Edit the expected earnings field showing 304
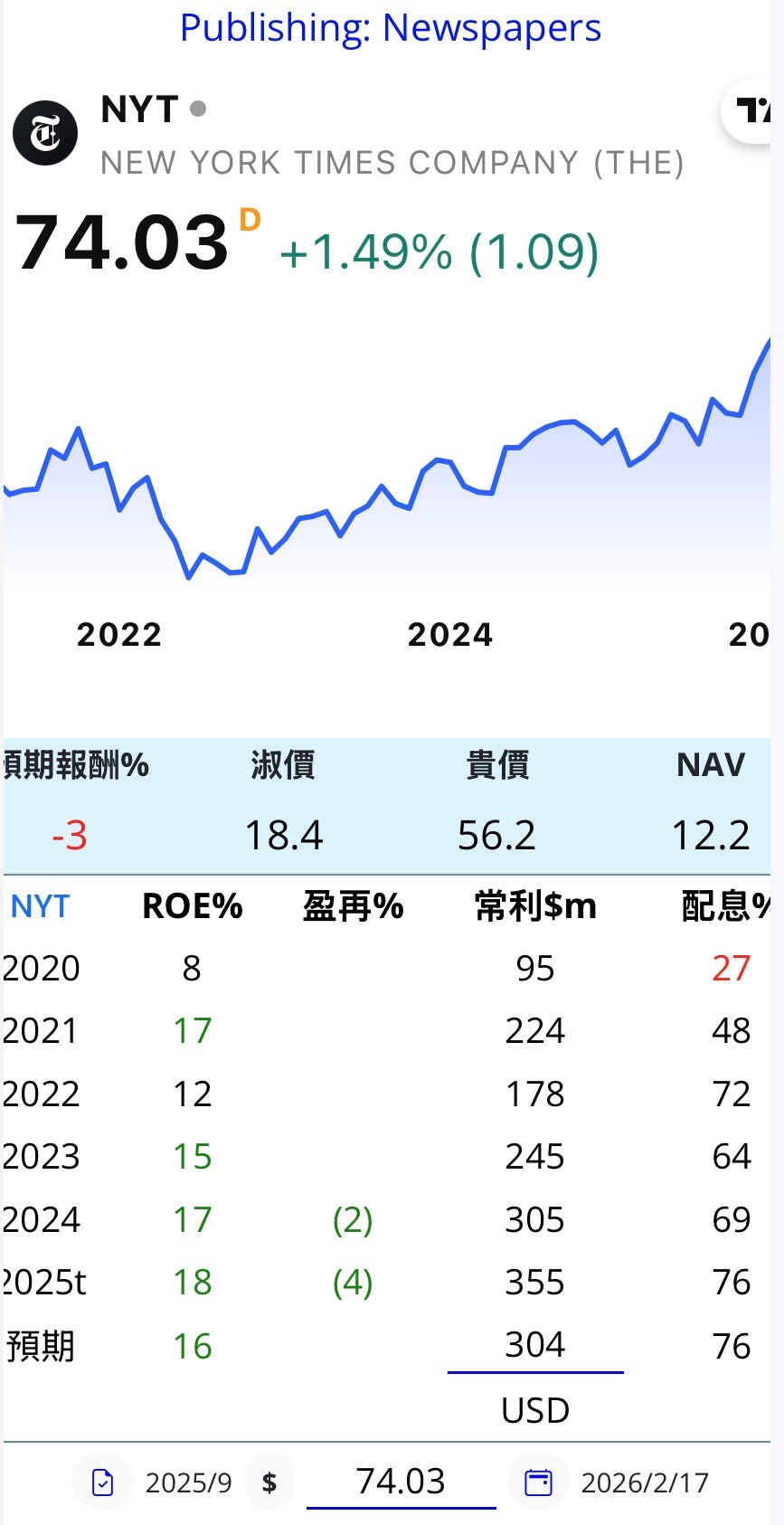The width and height of the screenshot is (784, 1525). [x=534, y=1345]
